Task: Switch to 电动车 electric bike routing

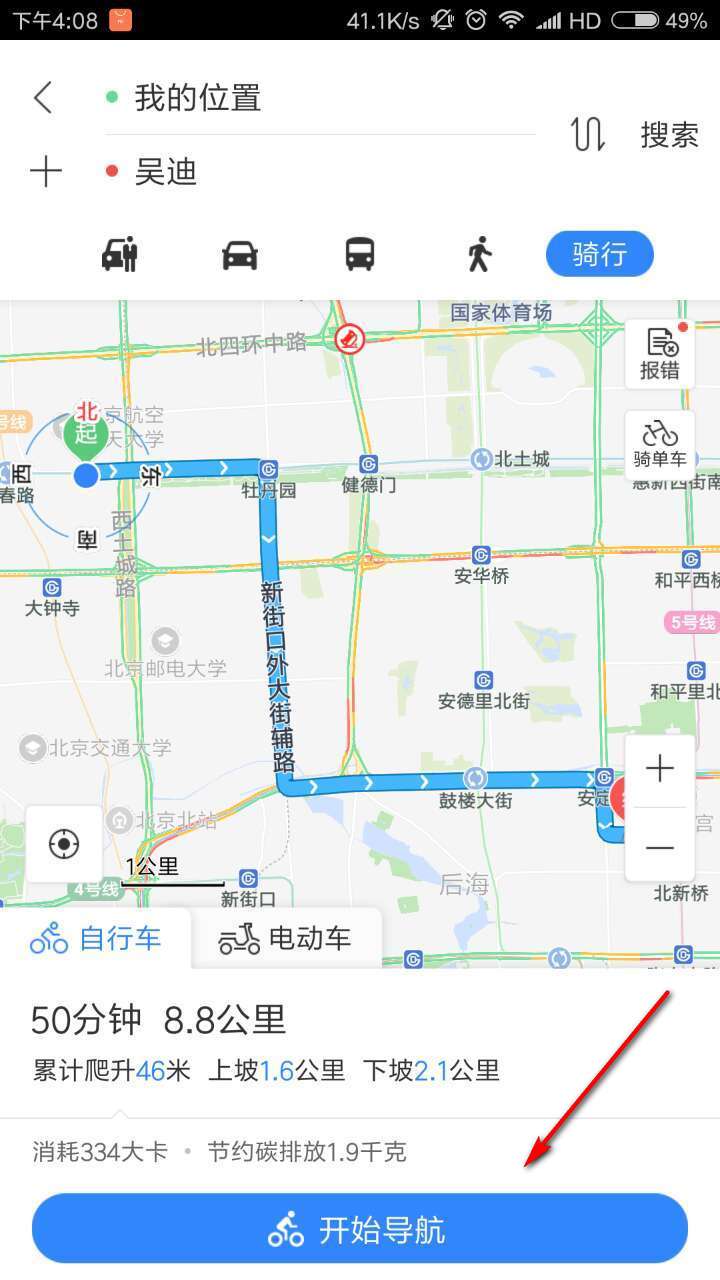Action: coord(287,937)
